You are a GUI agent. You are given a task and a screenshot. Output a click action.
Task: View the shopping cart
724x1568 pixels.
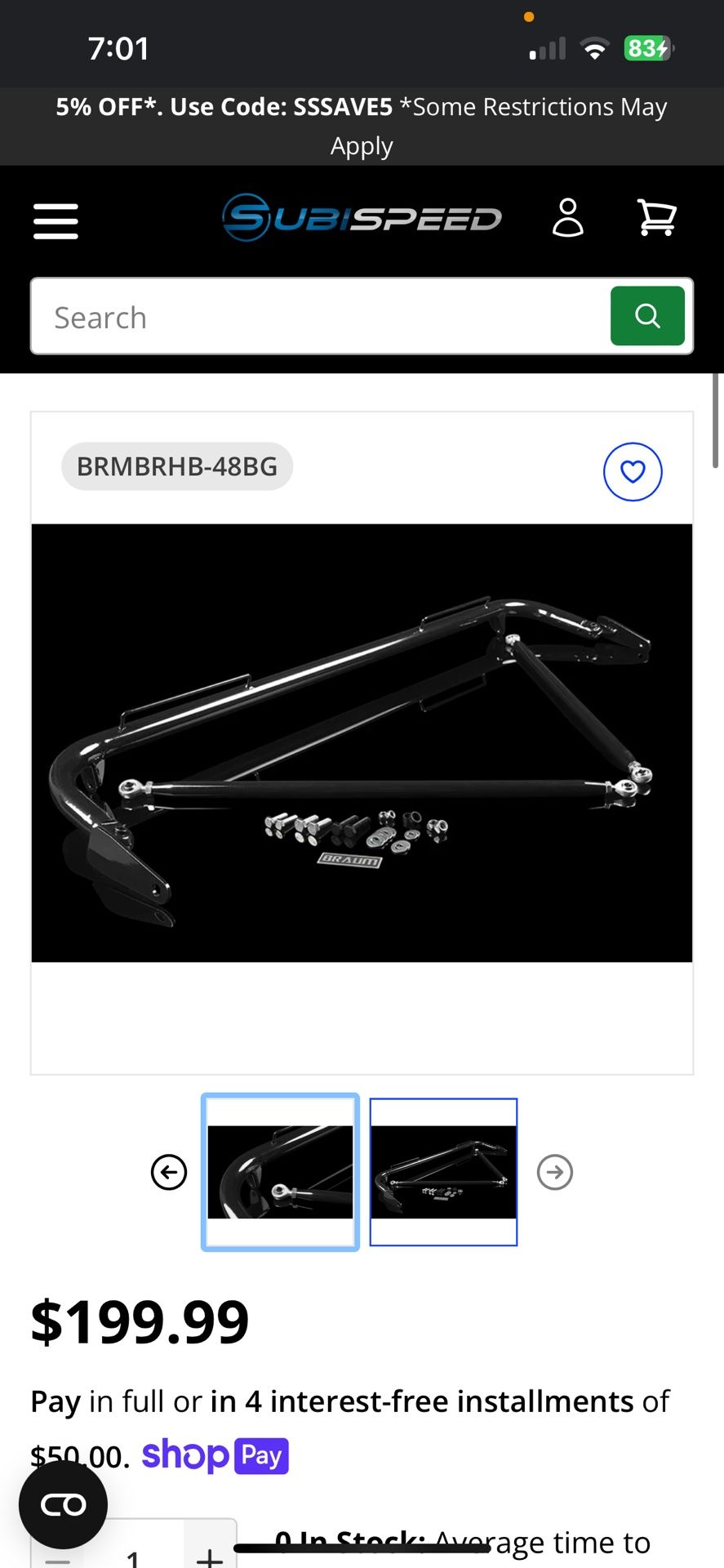click(656, 217)
